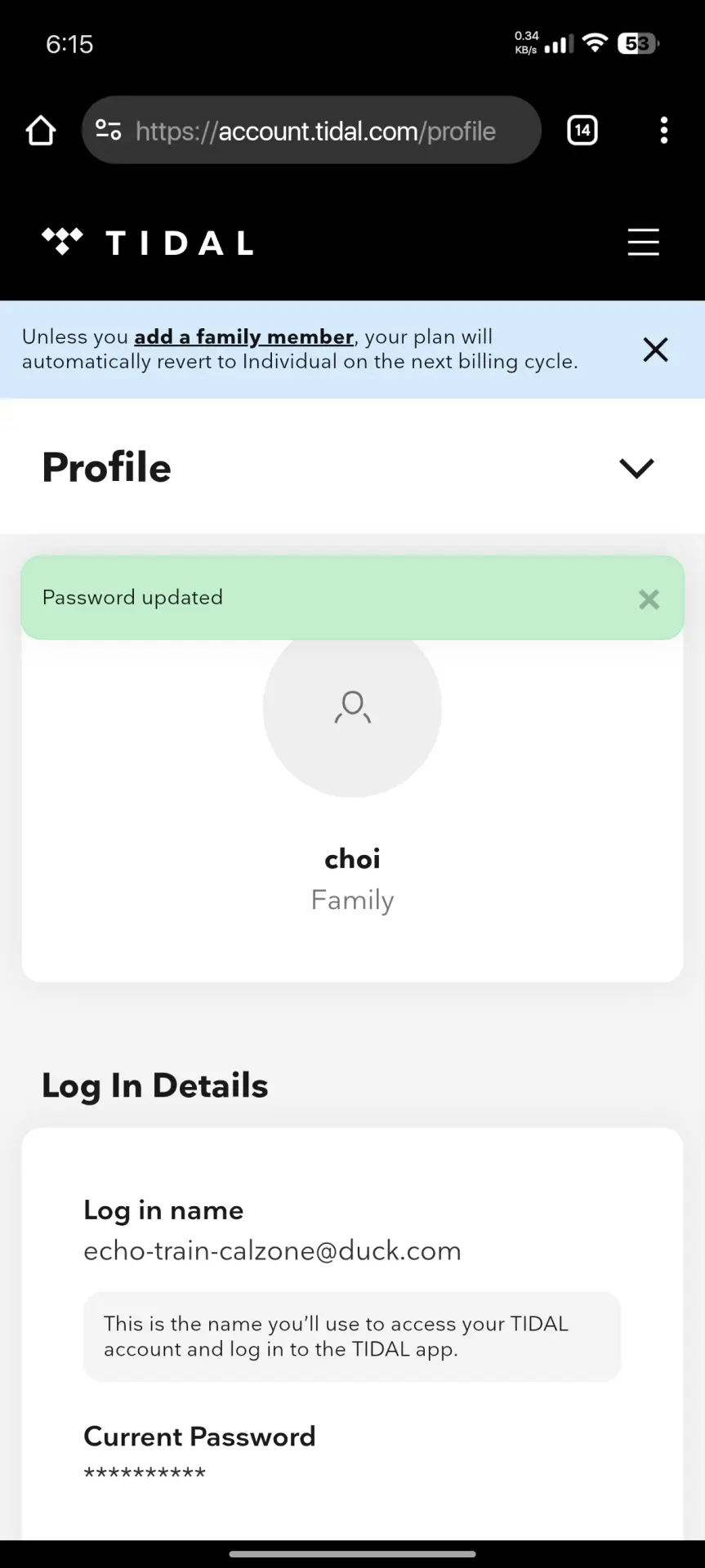The height and width of the screenshot is (1568, 705).
Task: Open the browser overflow menu
Action: click(663, 131)
